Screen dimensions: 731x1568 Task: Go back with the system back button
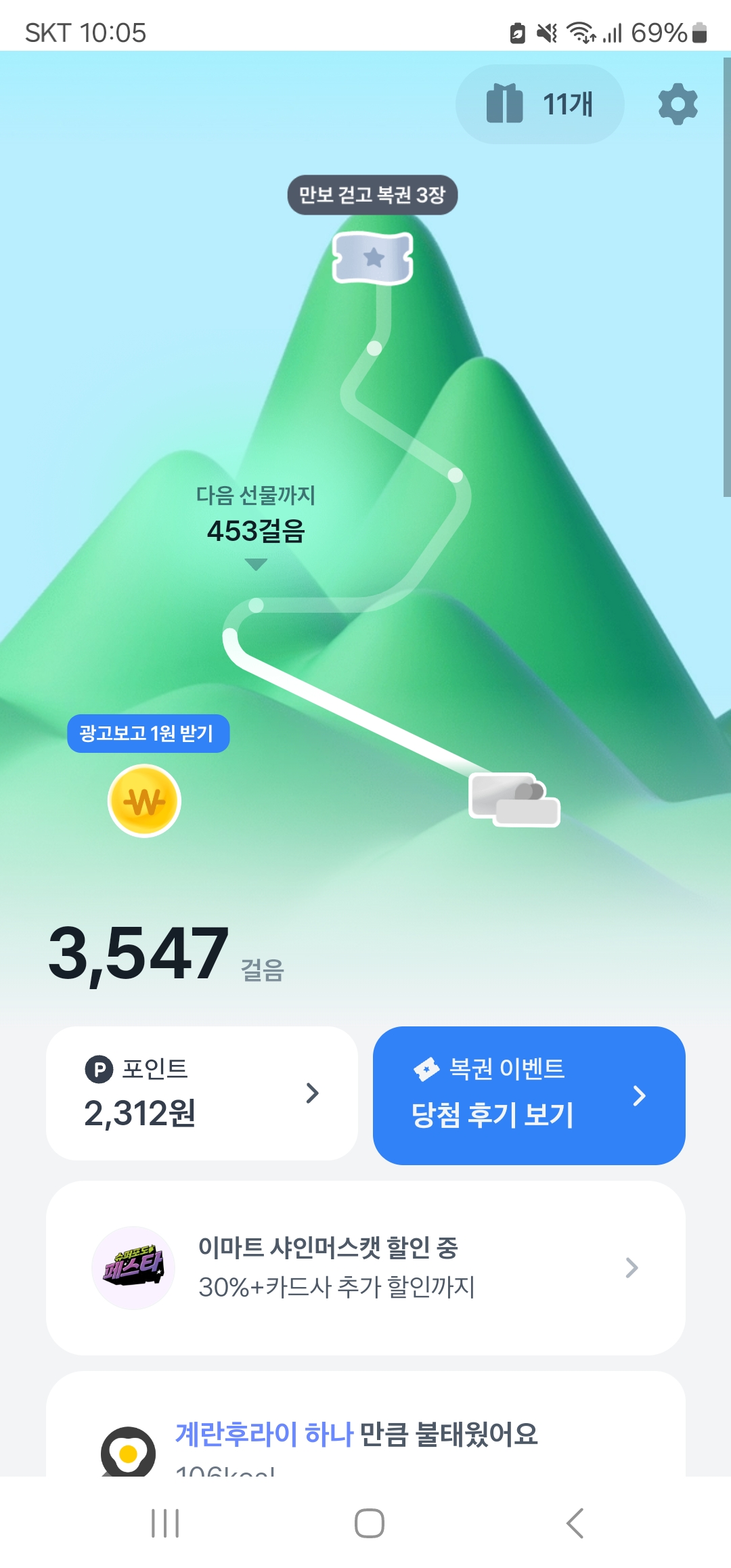point(575,1523)
